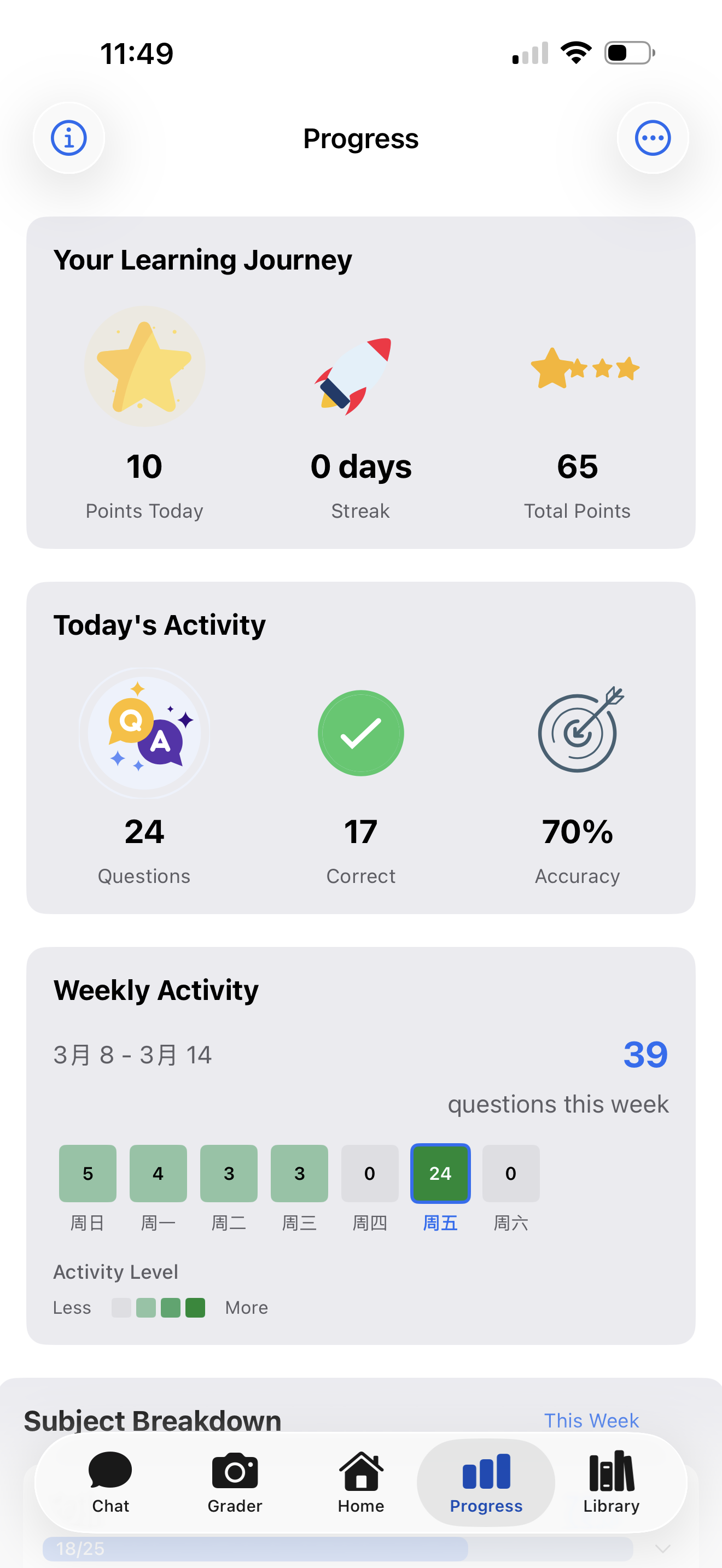Select the 周四 day cell
This screenshot has height=1568, width=722.
point(370,1174)
